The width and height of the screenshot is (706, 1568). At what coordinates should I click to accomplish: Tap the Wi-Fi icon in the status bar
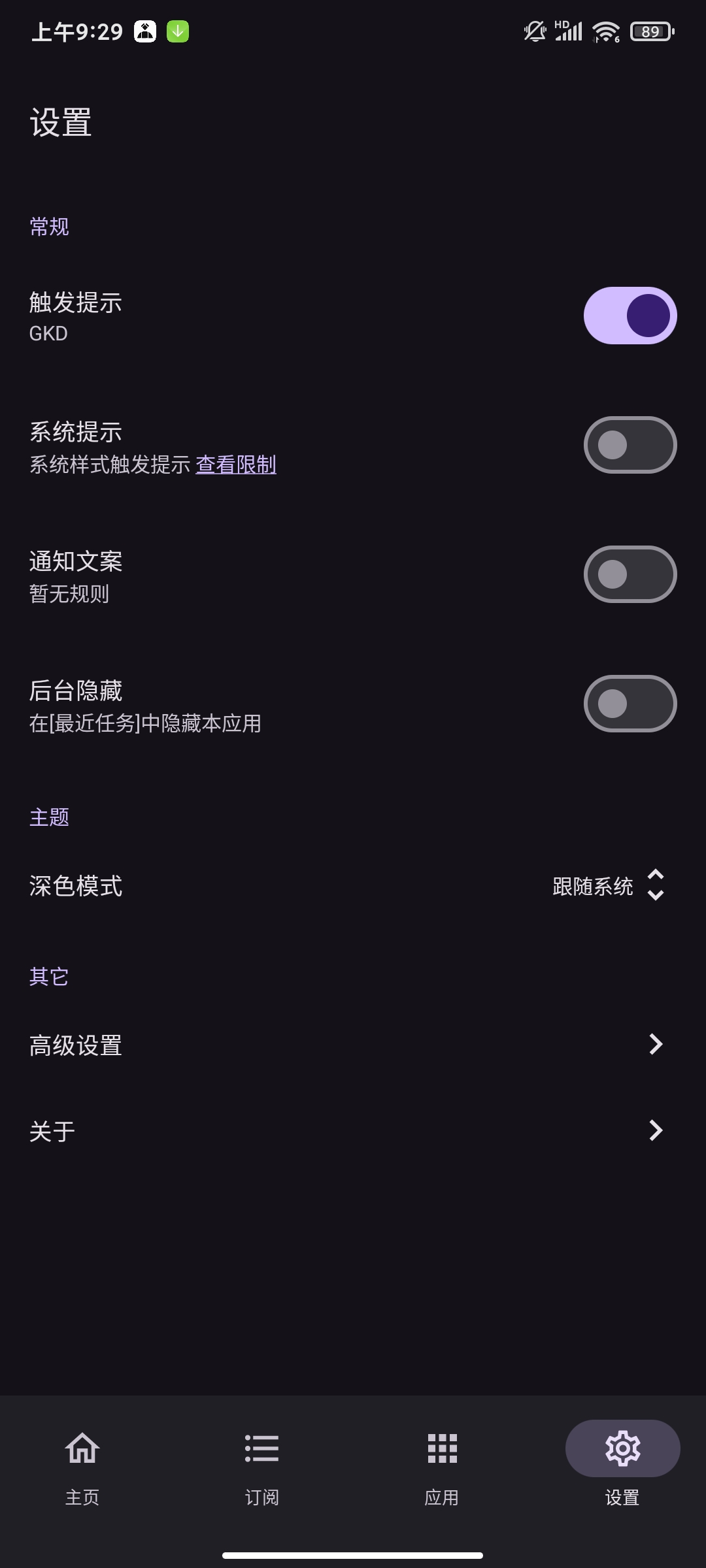pyautogui.click(x=605, y=31)
